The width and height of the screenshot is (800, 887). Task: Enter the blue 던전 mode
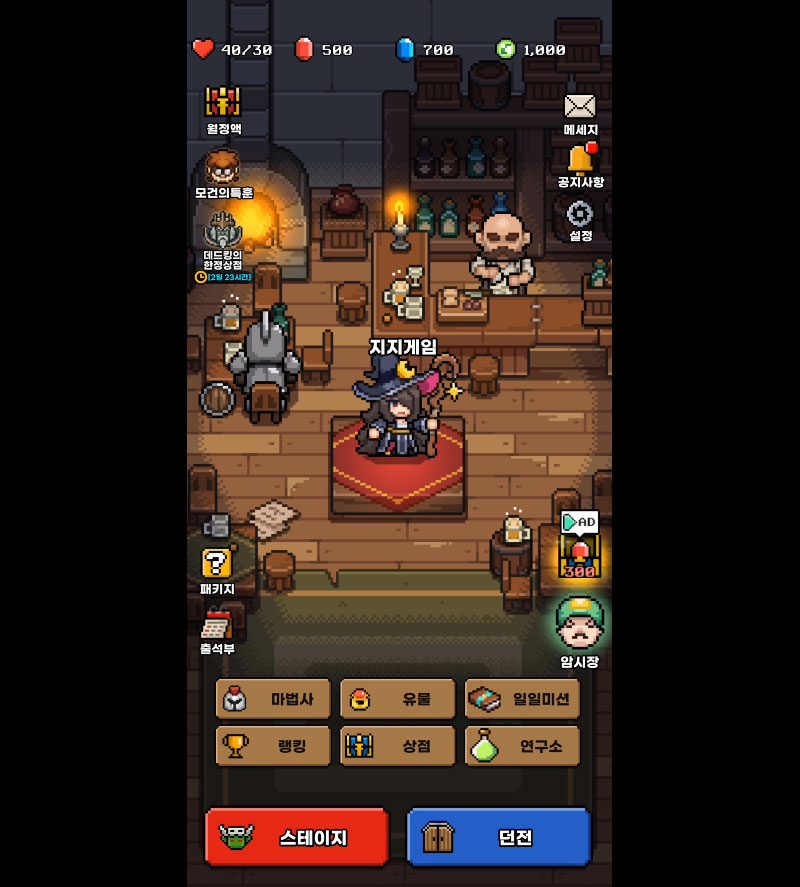tap(499, 837)
